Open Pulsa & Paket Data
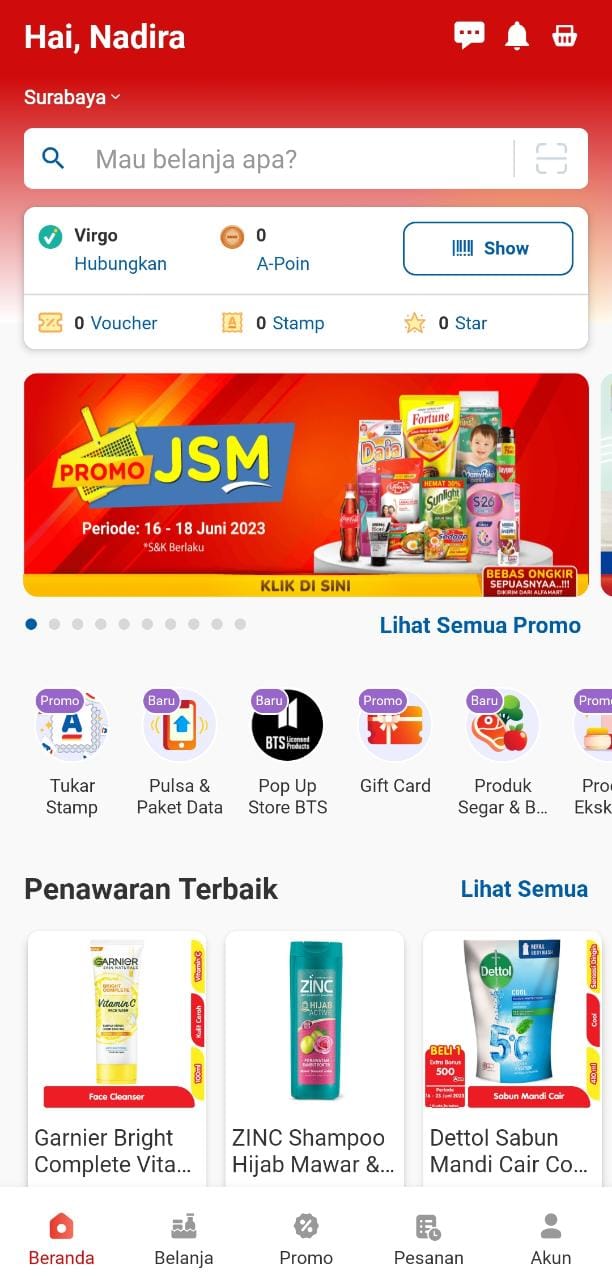612x1280 pixels. point(180,750)
